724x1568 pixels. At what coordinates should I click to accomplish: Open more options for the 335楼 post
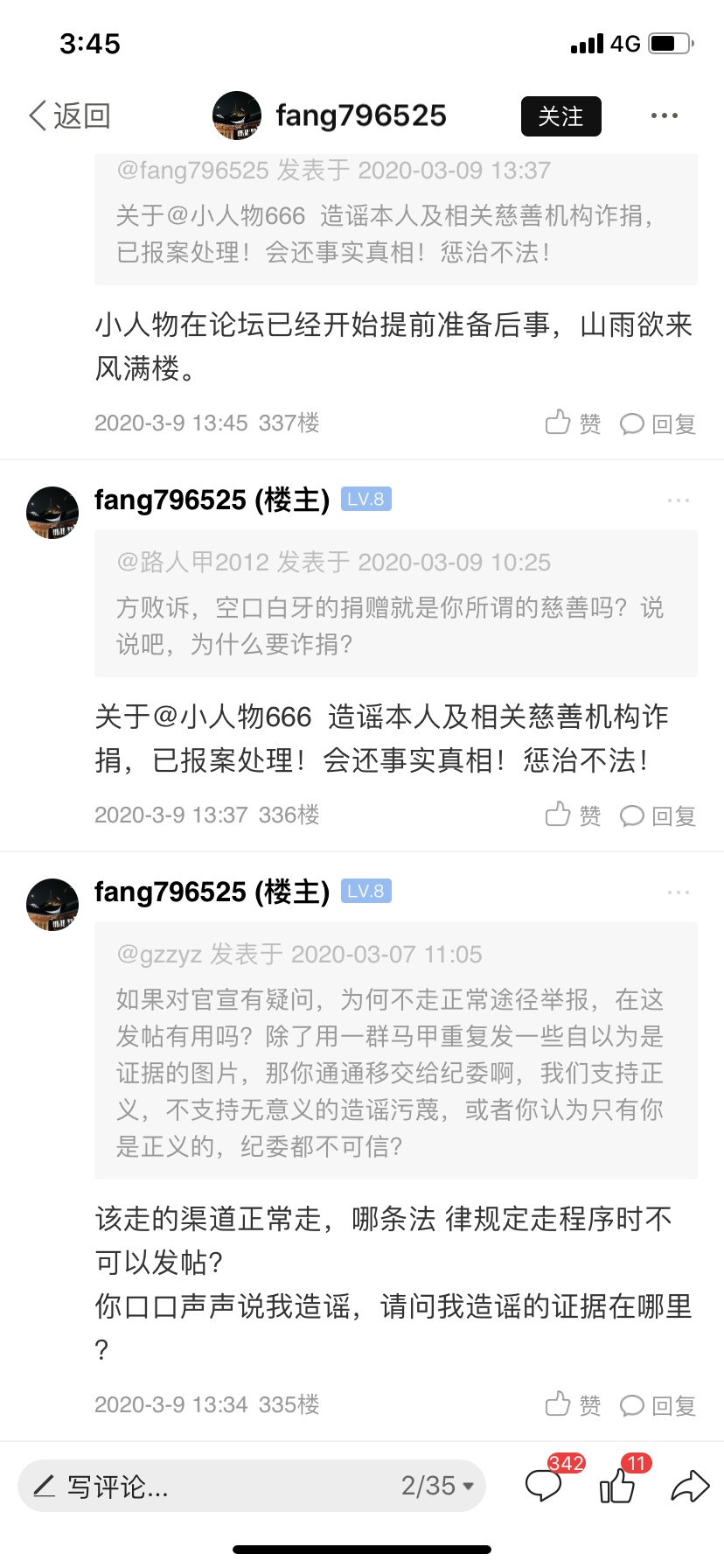pyautogui.click(x=678, y=892)
